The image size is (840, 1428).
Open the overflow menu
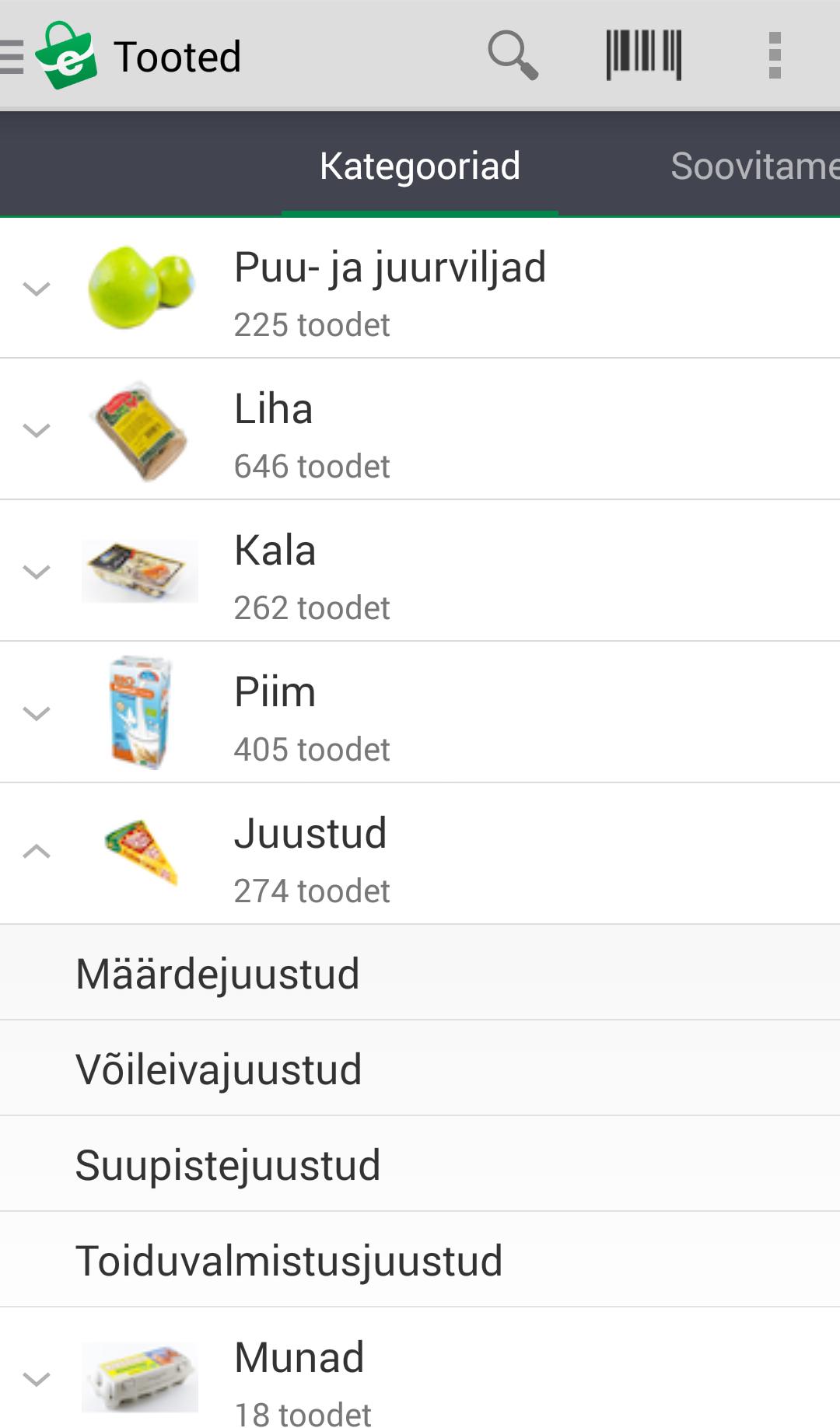tap(774, 56)
